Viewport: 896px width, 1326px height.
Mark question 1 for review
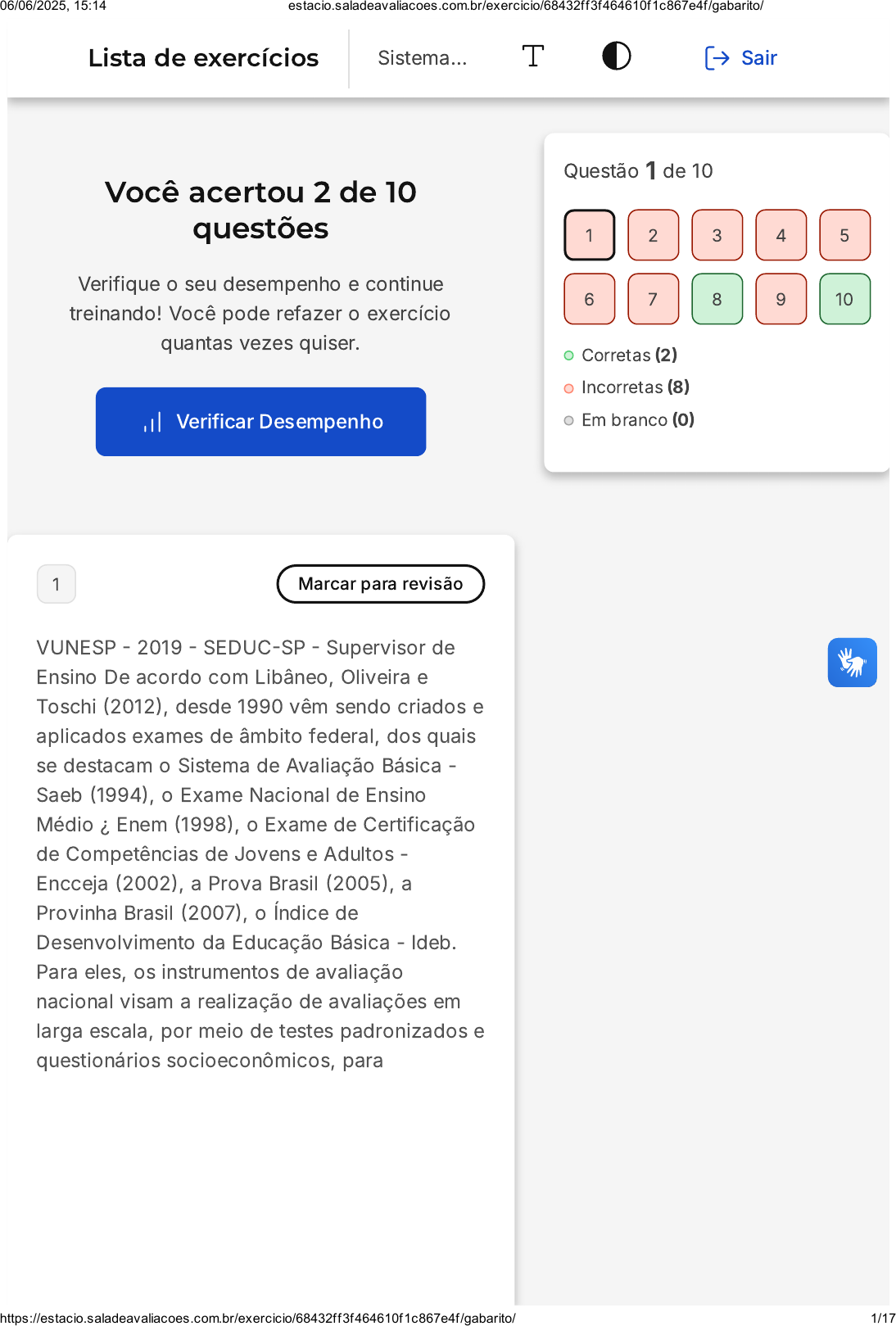(380, 584)
